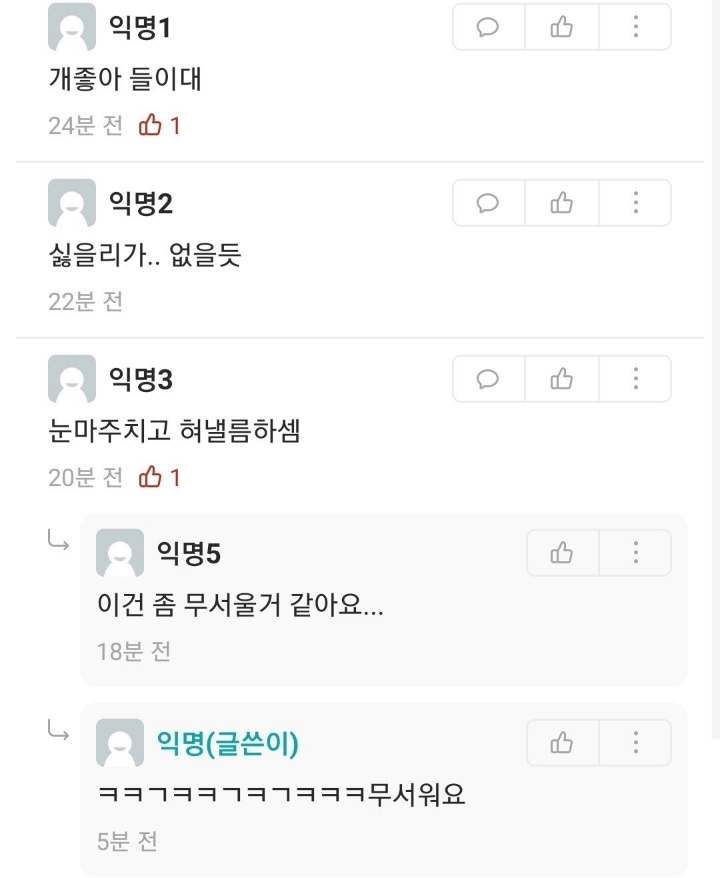Open the options menu on 익명(글쓴이)'s reply

point(636,743)
